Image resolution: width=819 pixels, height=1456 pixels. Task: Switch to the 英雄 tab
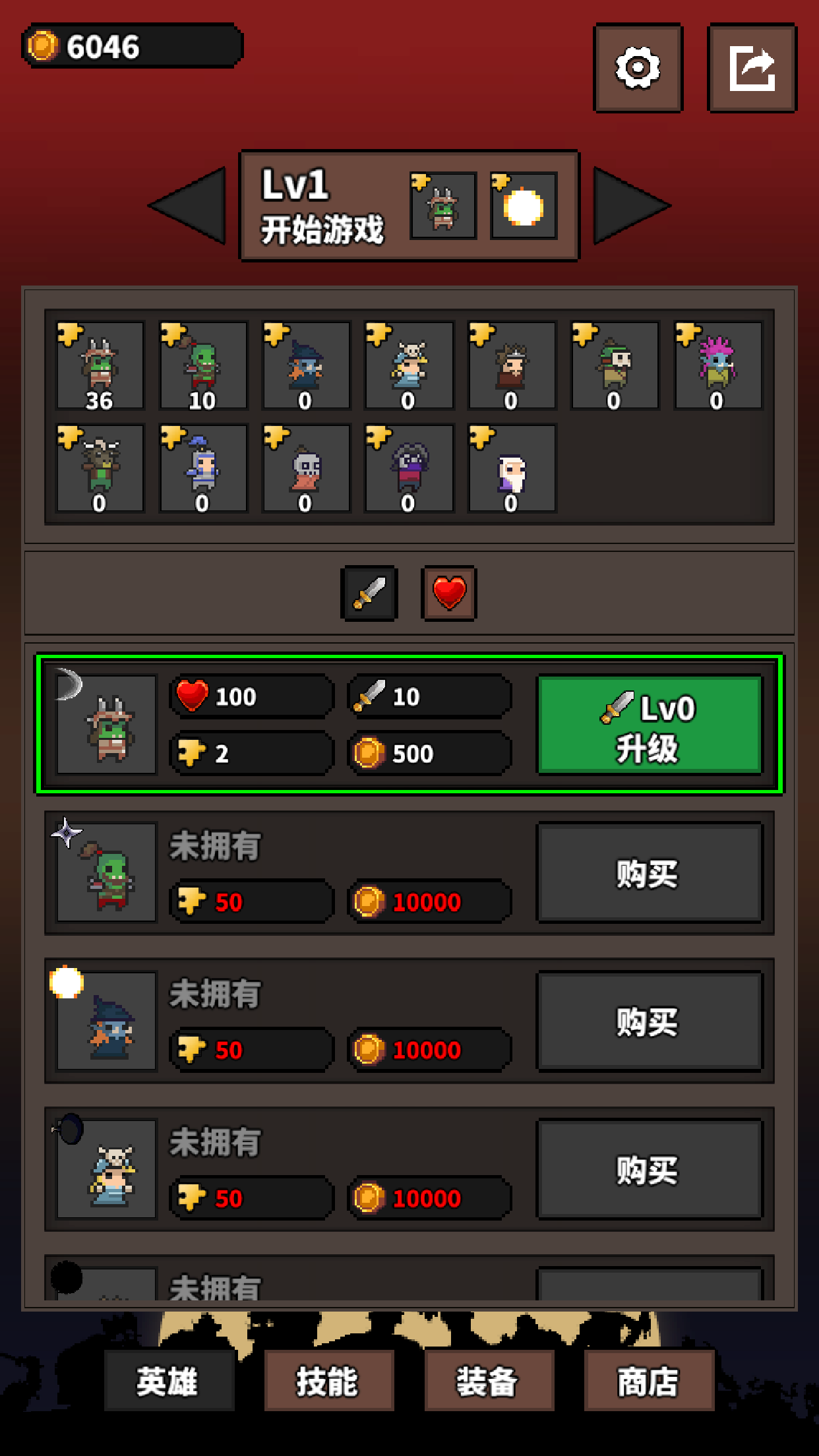[169, 1381]
